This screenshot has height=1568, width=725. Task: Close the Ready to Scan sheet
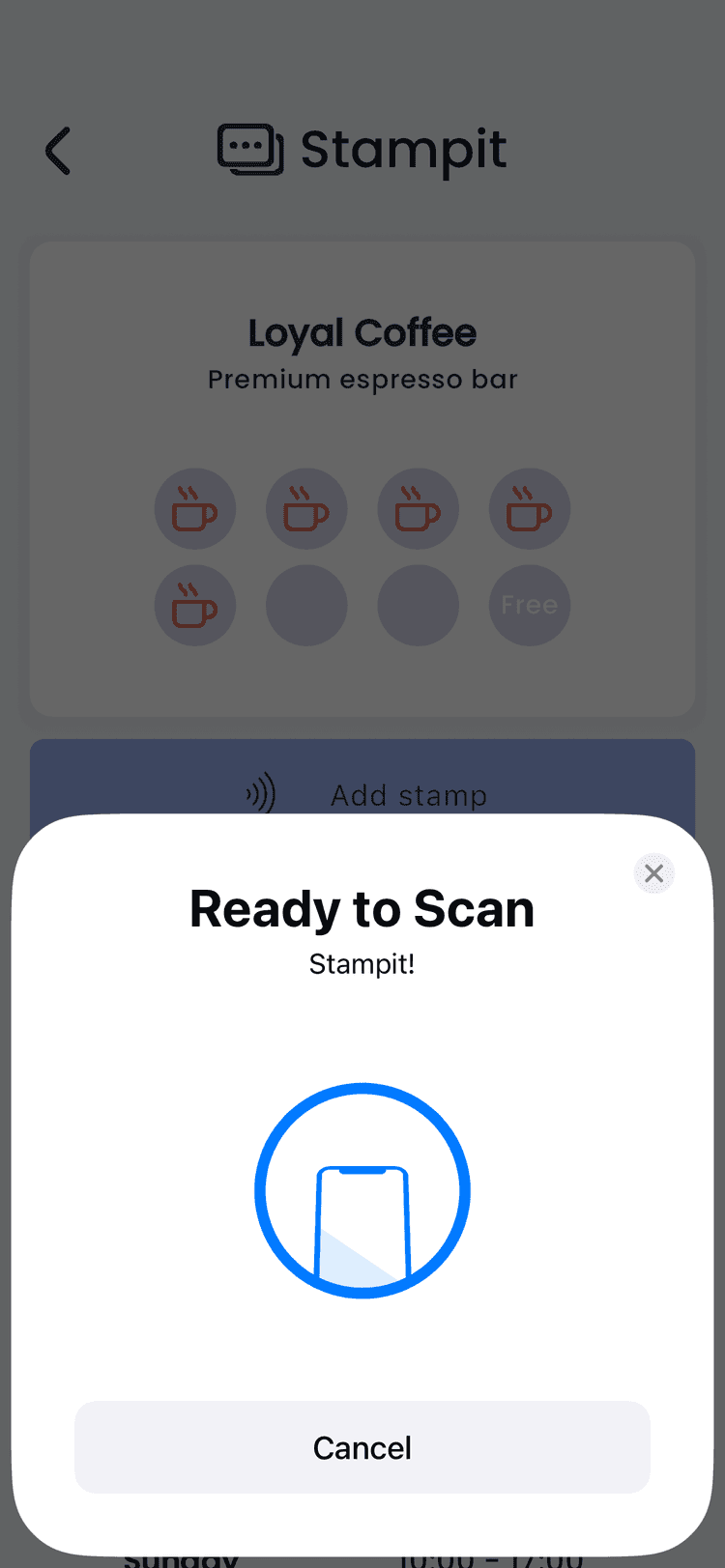[x=654, y=873]
